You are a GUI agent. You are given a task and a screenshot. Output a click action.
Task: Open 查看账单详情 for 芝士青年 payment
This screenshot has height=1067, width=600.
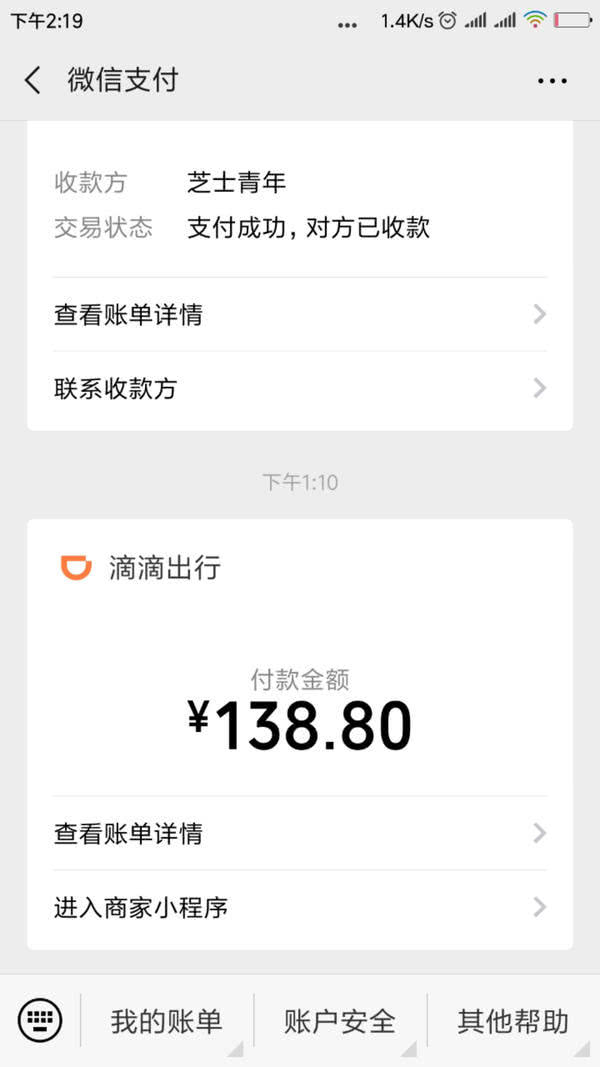300,314
